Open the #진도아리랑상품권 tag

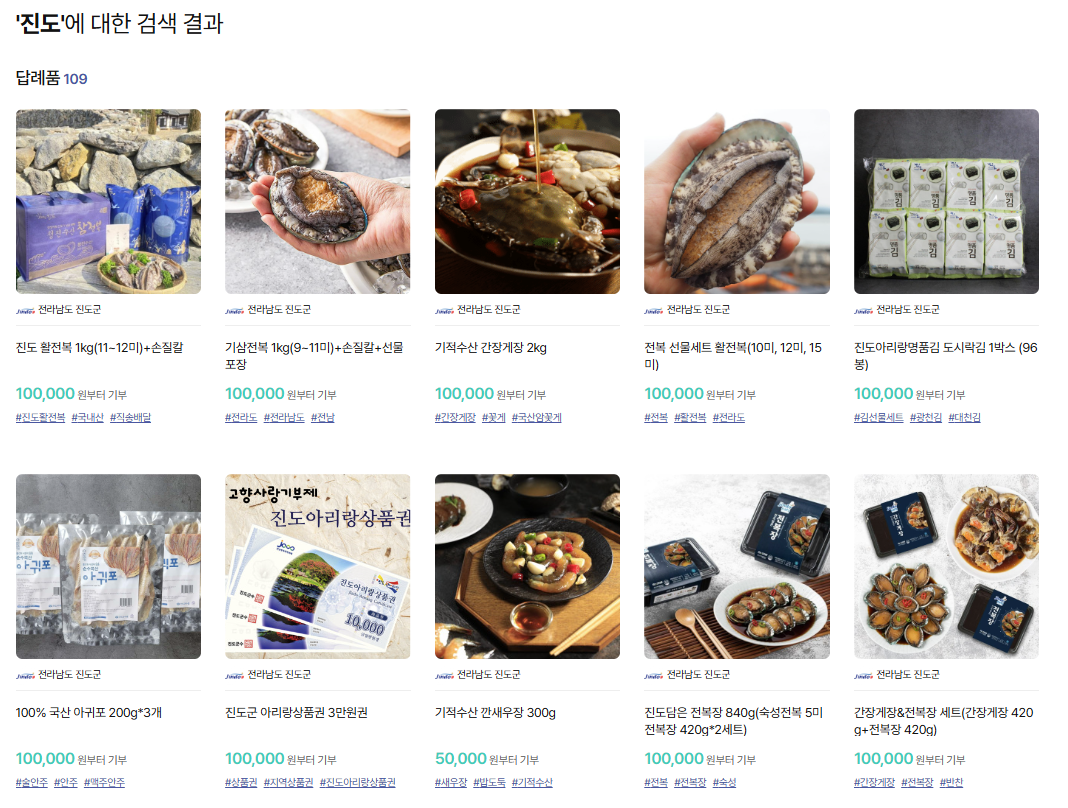tap(357, 782)
